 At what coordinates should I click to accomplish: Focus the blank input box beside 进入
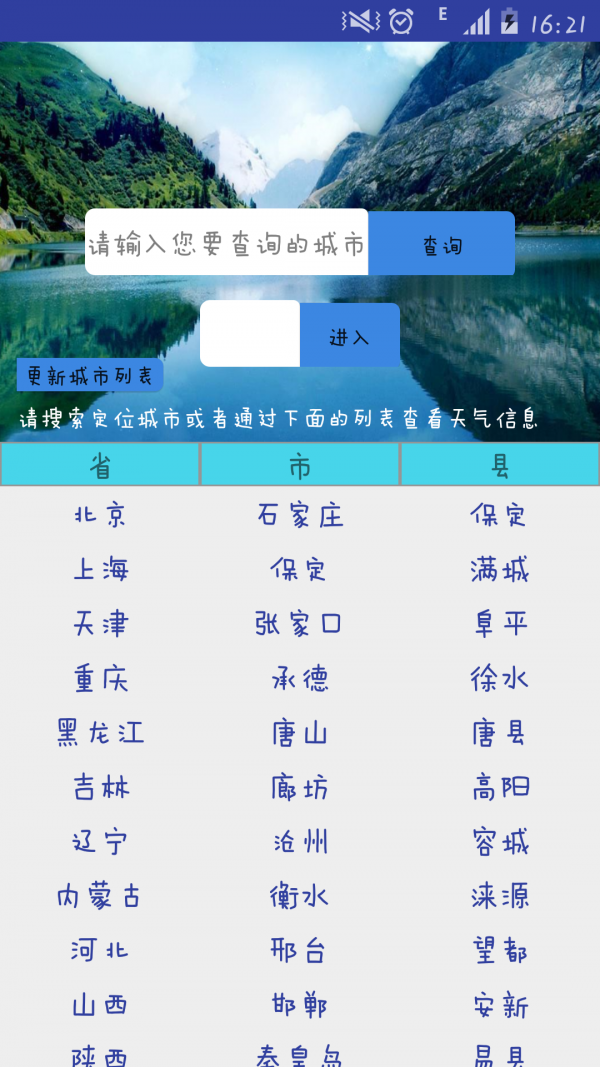point(250,334)
